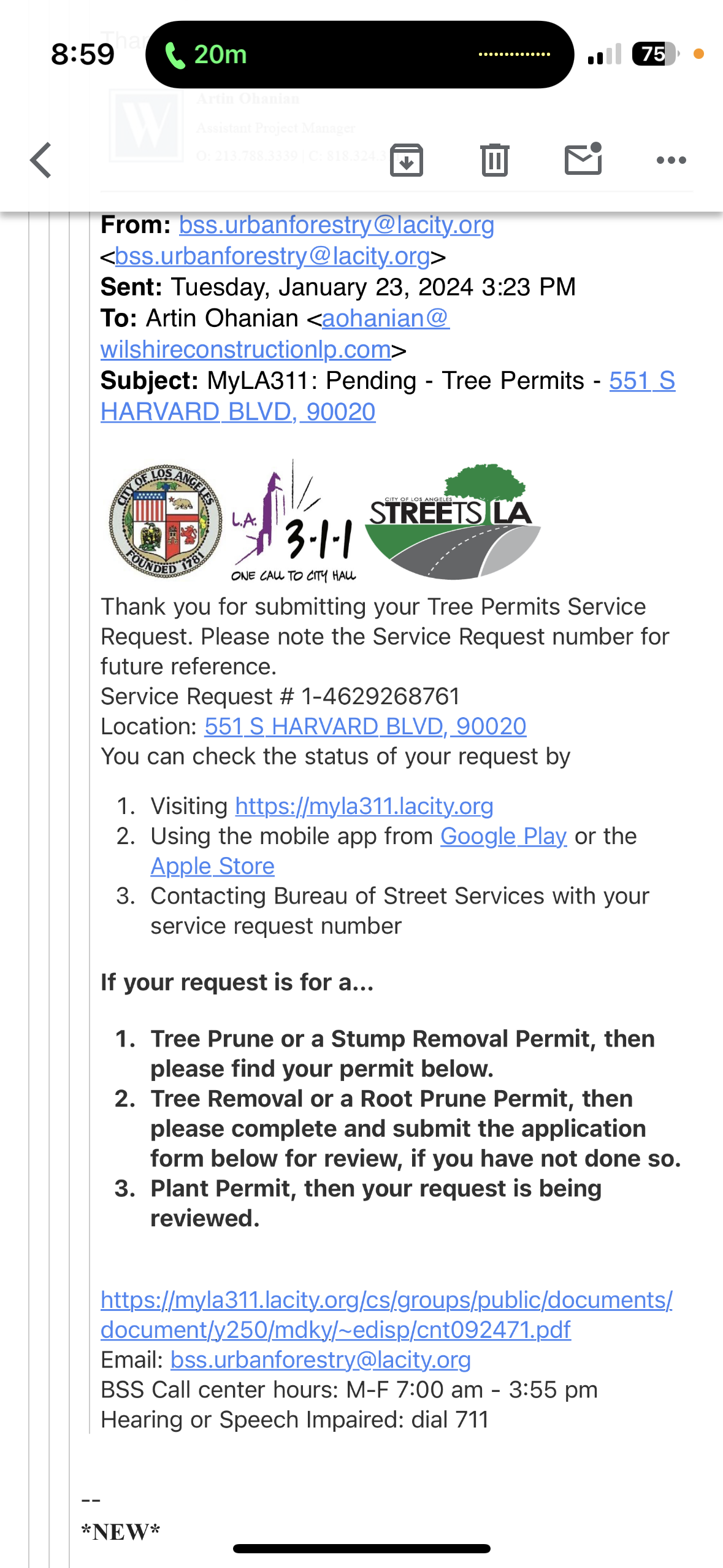Open the cnt092471.pdf document link
This screenshot has width=723, height=1568.
point(386,1315)
